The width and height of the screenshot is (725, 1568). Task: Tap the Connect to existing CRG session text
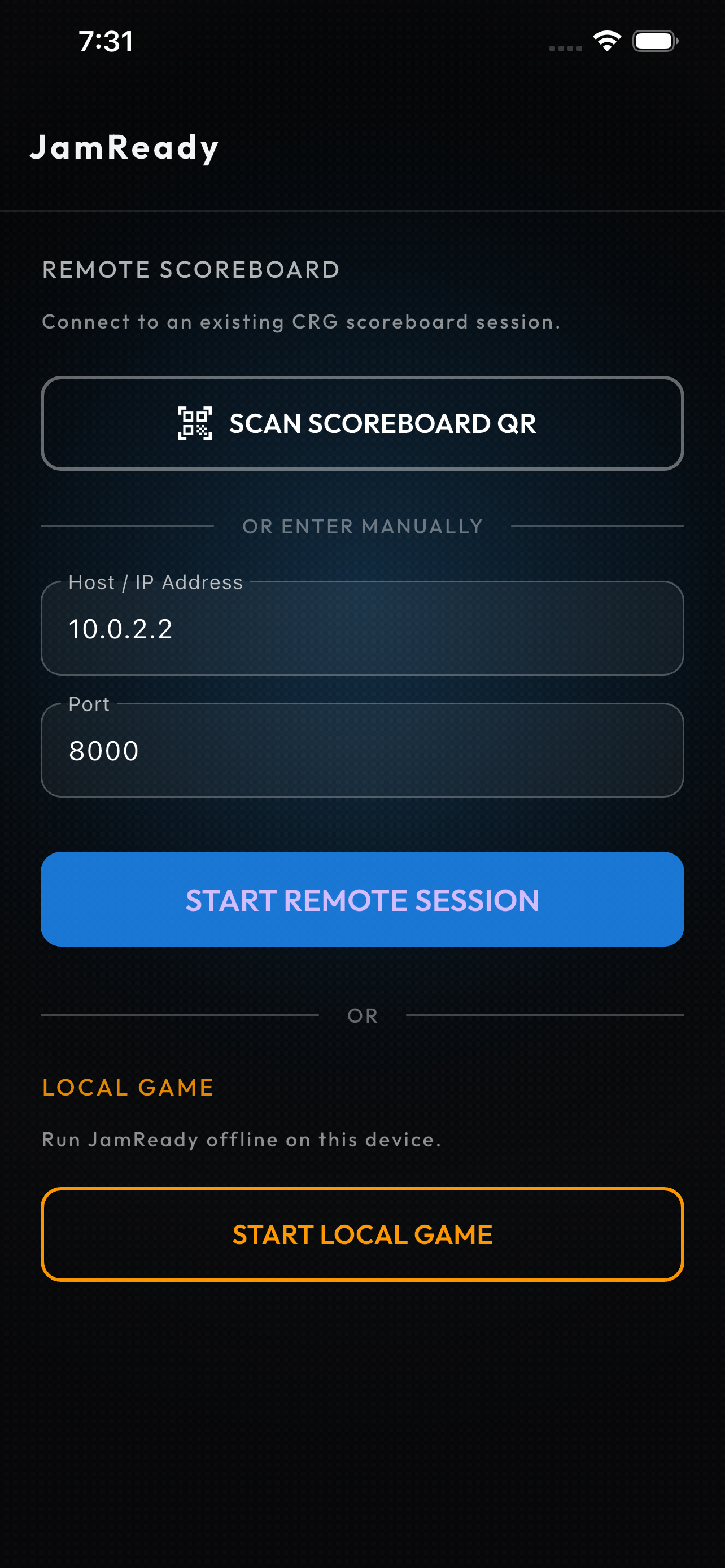pyautogui.click(x=301, y=322)
